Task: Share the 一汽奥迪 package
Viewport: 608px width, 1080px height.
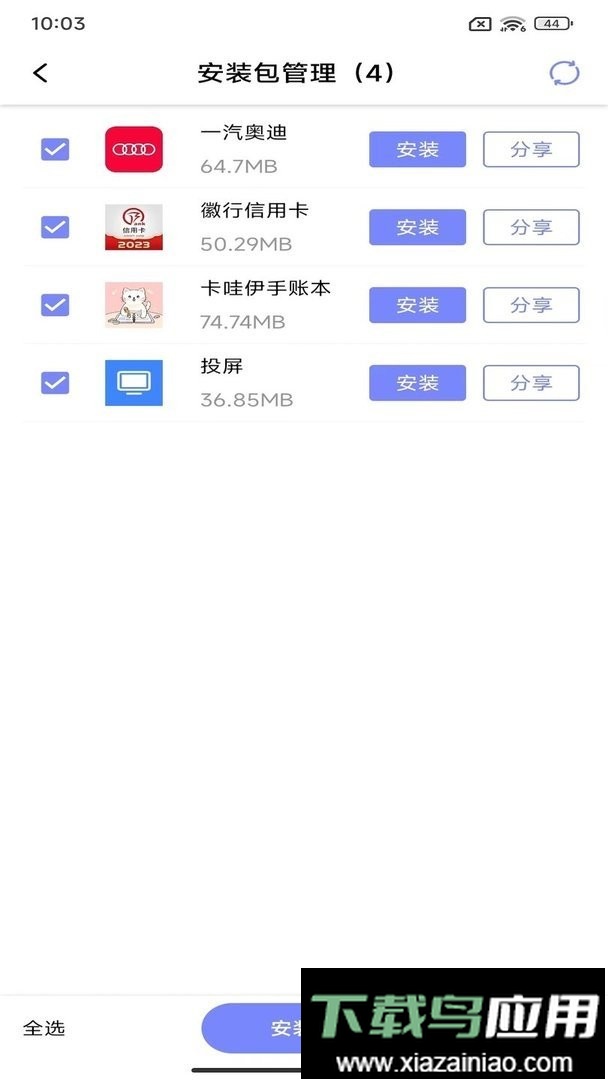Action: [531, 150]
